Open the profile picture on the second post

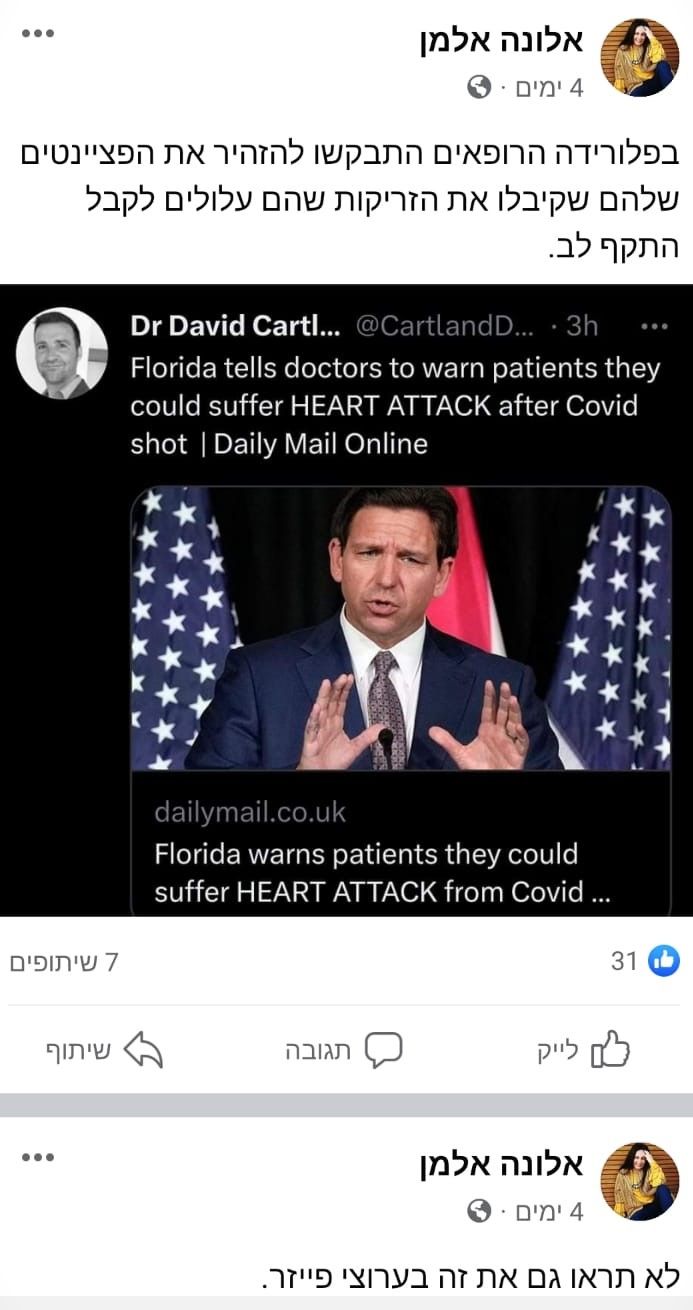coord(638,1181)
